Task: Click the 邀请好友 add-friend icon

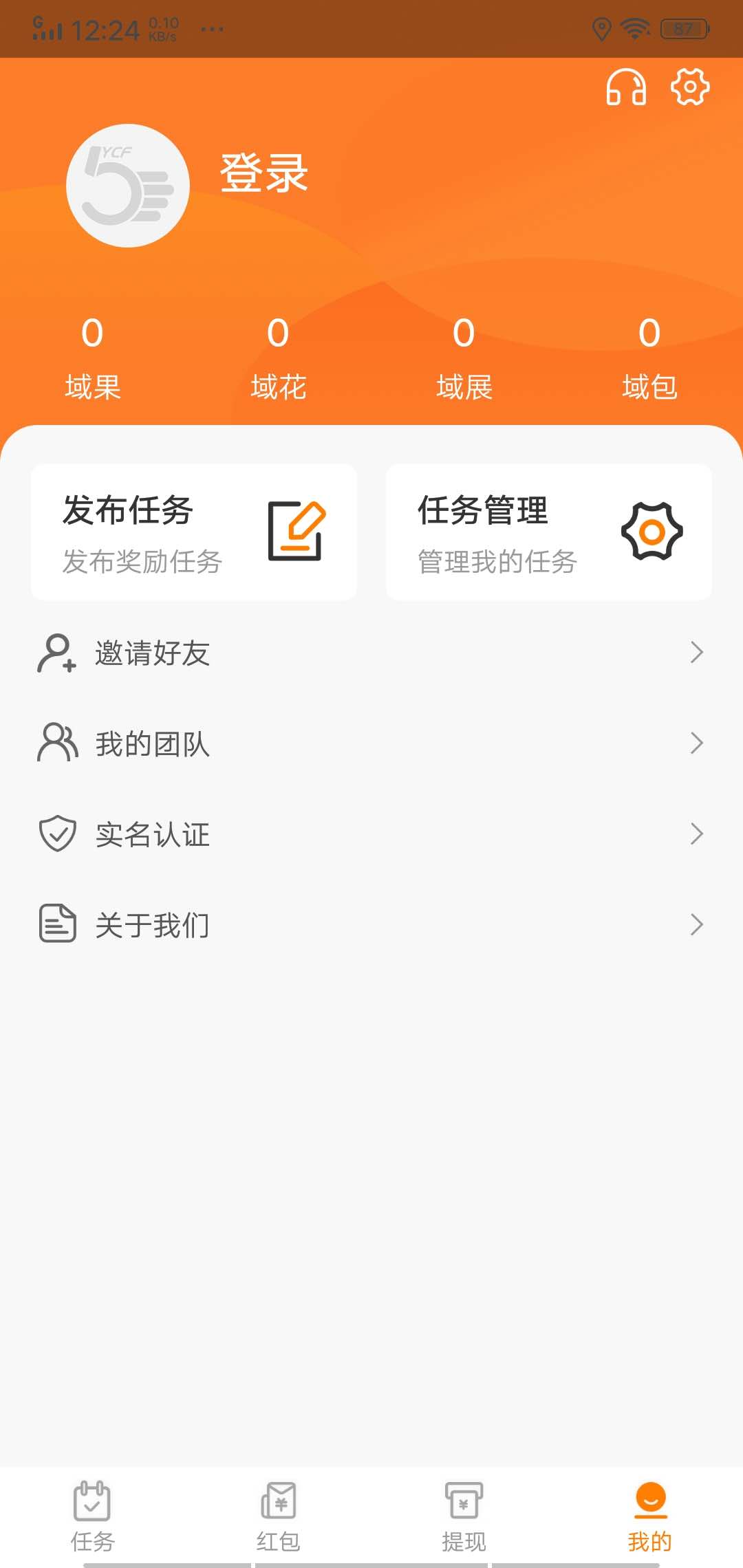Action: click(55, 653)
